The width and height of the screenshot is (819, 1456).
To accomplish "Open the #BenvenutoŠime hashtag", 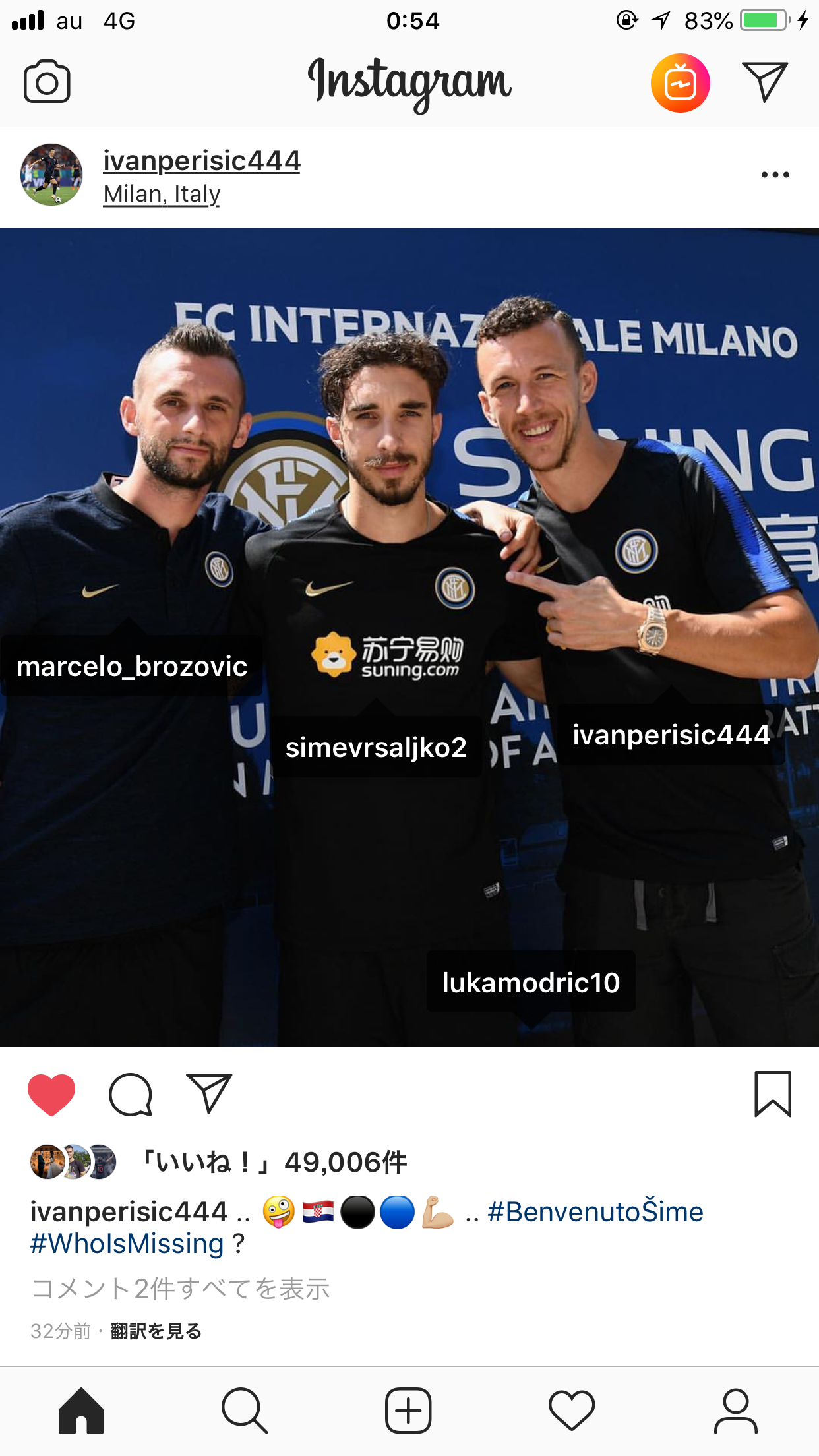I will pos(595,1212).
